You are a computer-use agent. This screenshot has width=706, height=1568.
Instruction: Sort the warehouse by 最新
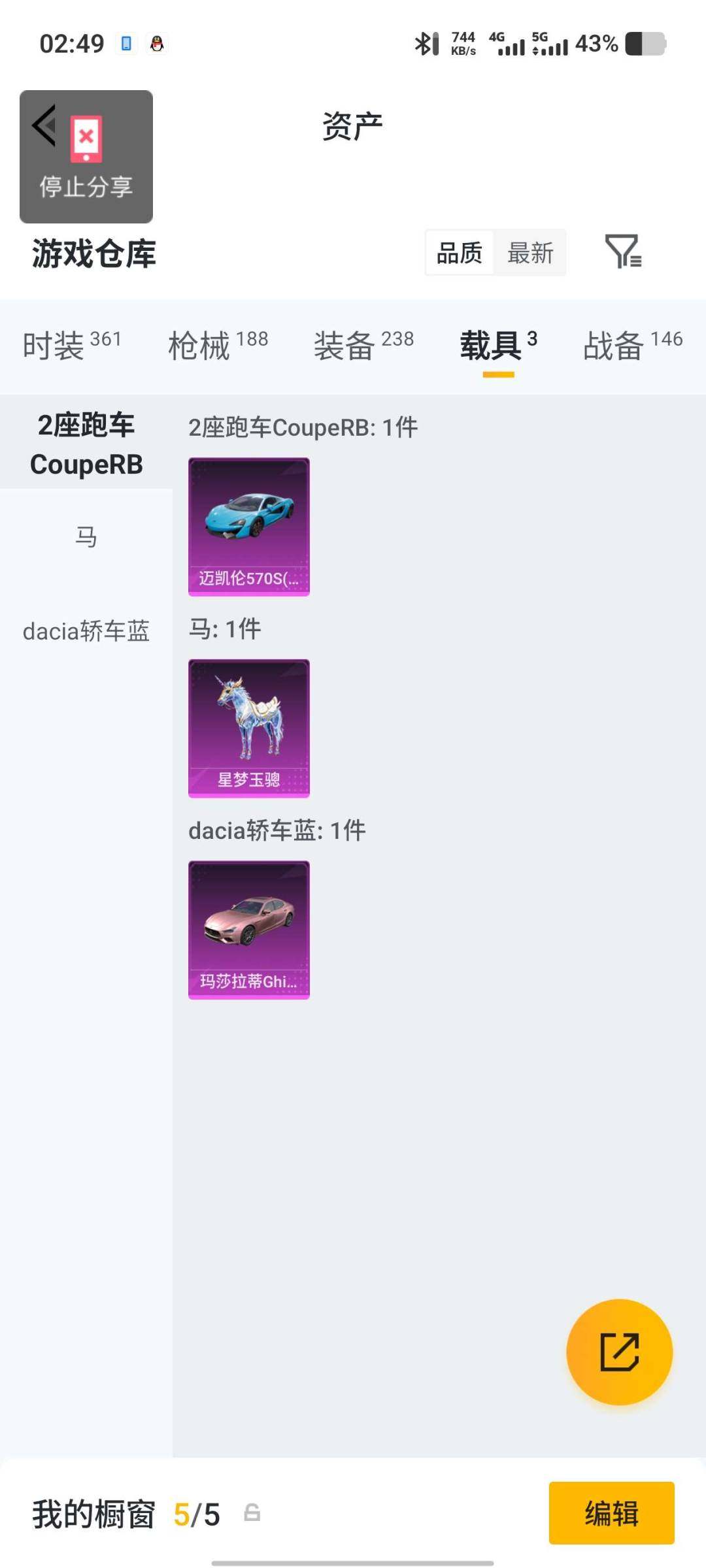530,253
